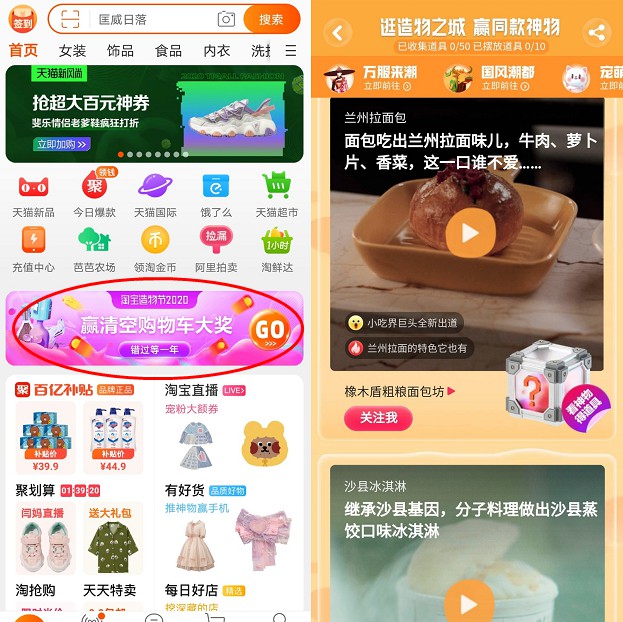Image resolution: width=623 pixels, height=622 pixels.
Task: Open the 淘宝直播 section
Action: point(193,390)
